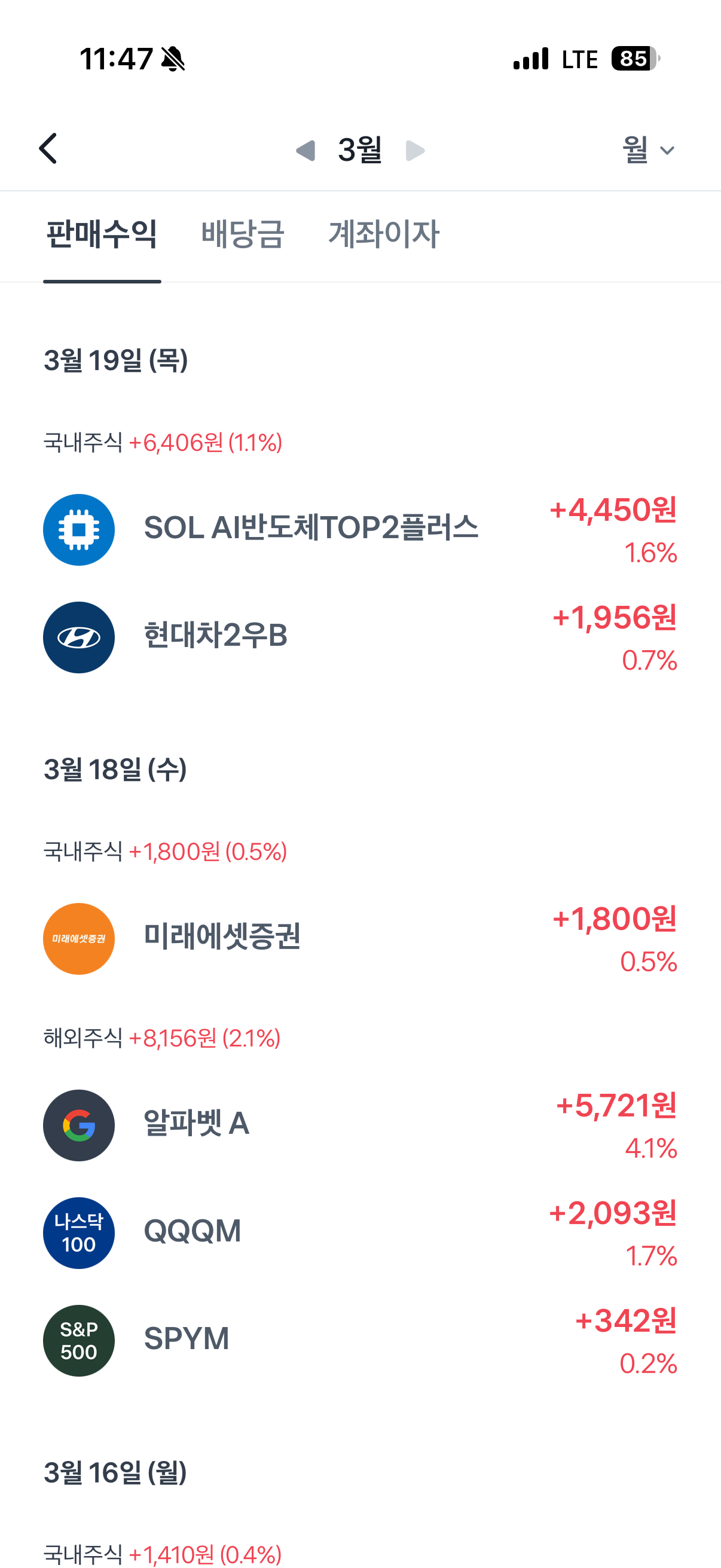Open SOL AI반도체TOP2플러스 sale details

[360, 530]
